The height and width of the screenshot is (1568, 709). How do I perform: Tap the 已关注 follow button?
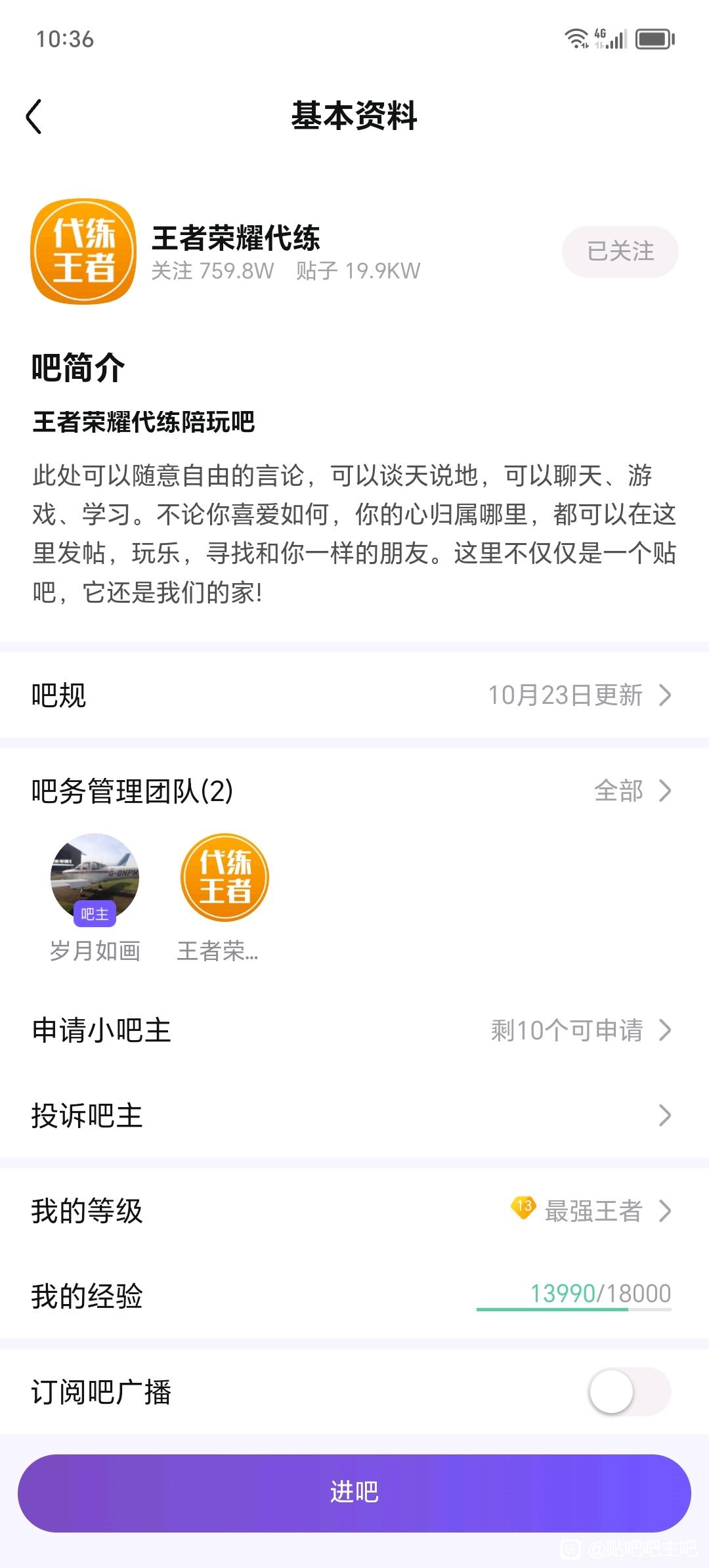(x=620, y=251)
